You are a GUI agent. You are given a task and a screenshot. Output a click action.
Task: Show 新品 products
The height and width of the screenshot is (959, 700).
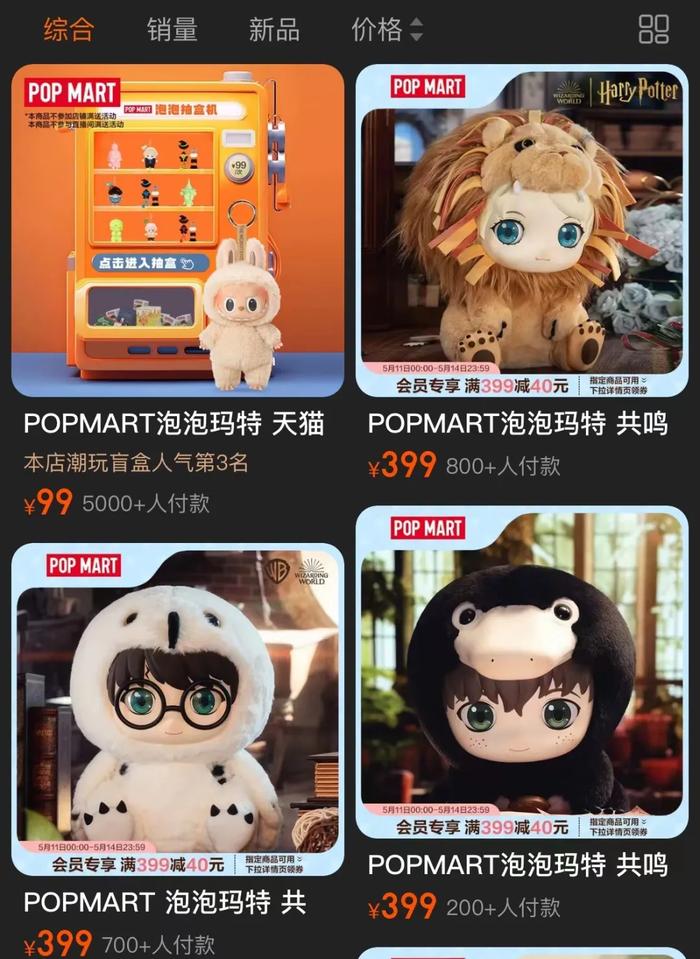[274, 30]
